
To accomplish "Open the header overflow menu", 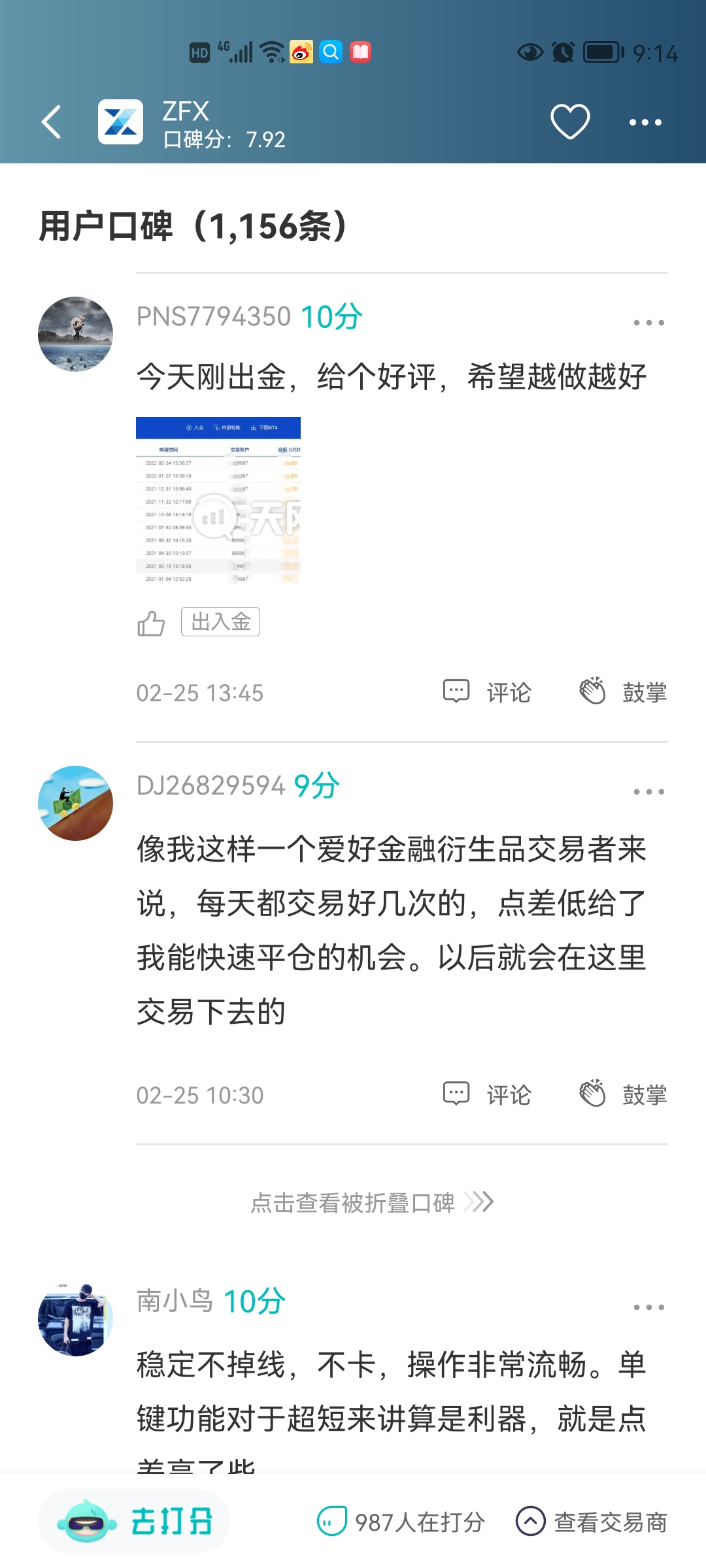I will tap(645, 122).
